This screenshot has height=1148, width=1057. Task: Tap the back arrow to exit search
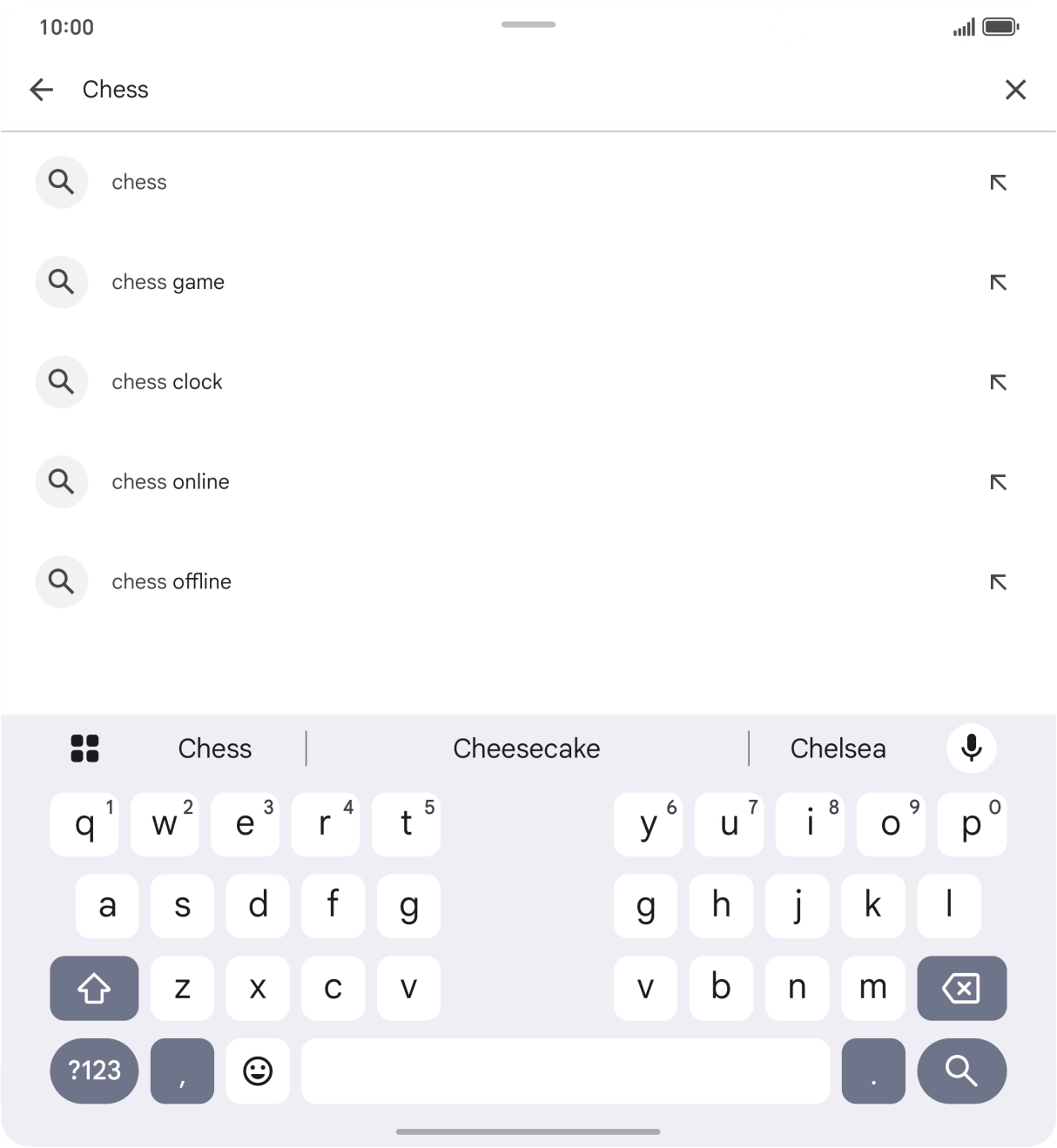point(42,90)
